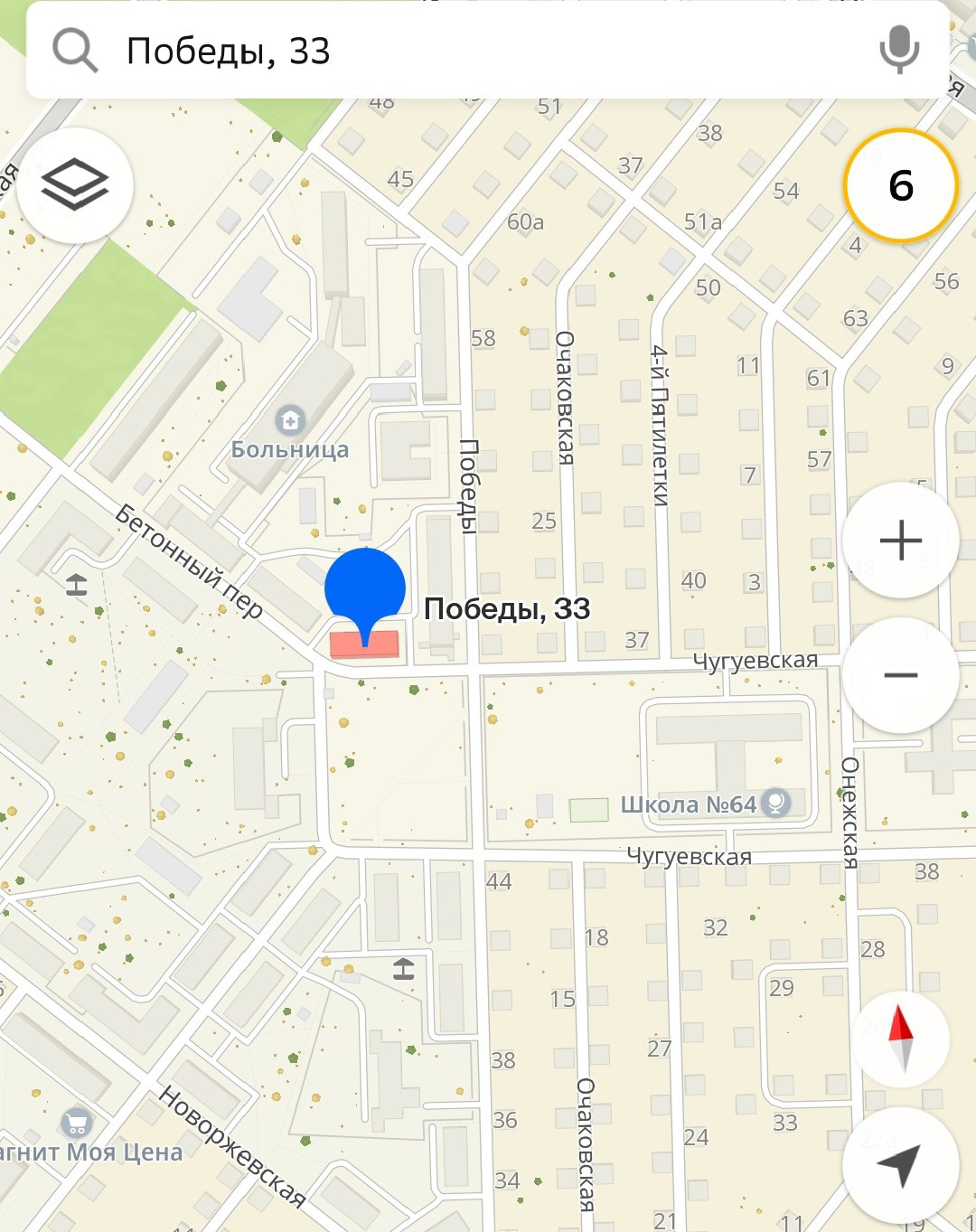The width and height of the screenshot is (976, 1232).
Task: Open the map layers selector
Action: click(75, 185)
